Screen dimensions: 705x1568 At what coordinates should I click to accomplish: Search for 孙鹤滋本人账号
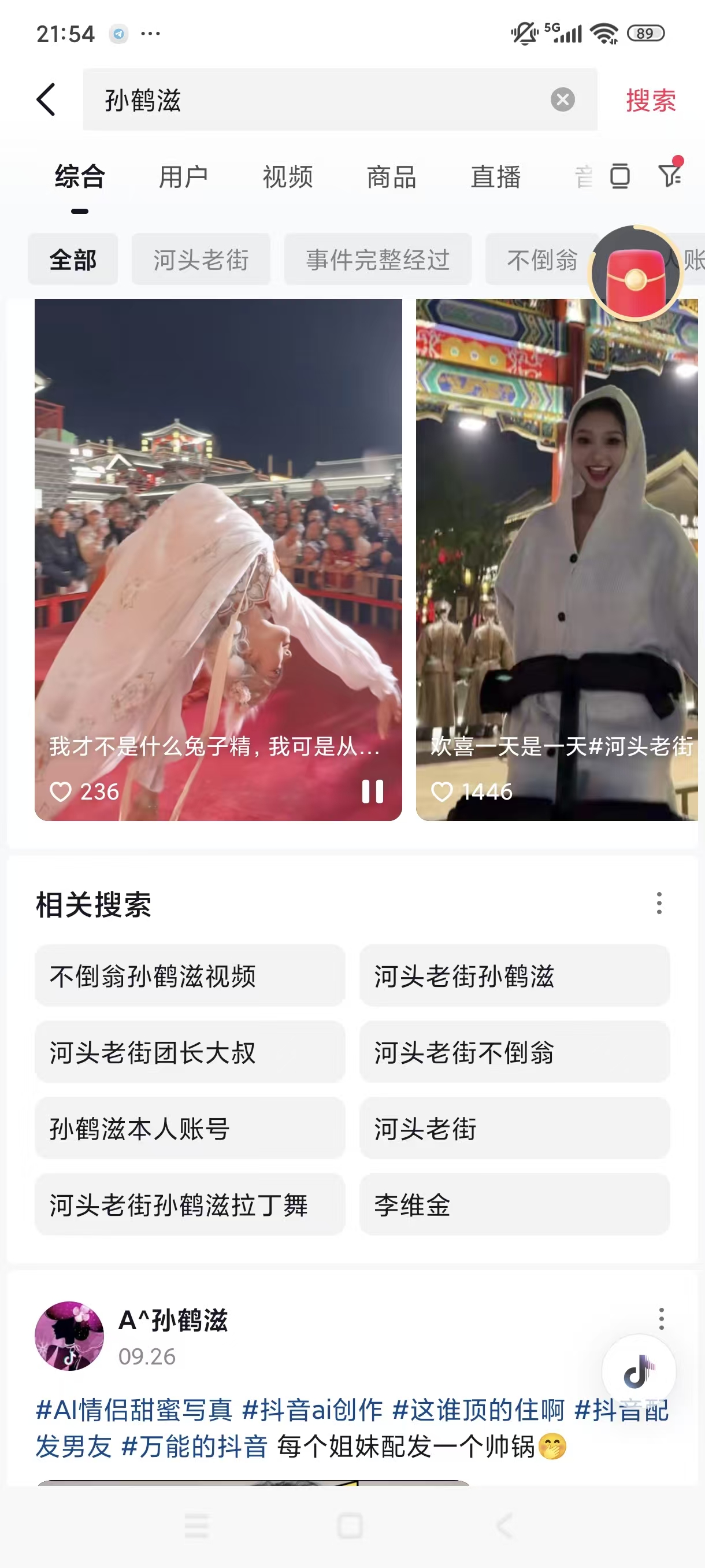[189, 1129]
